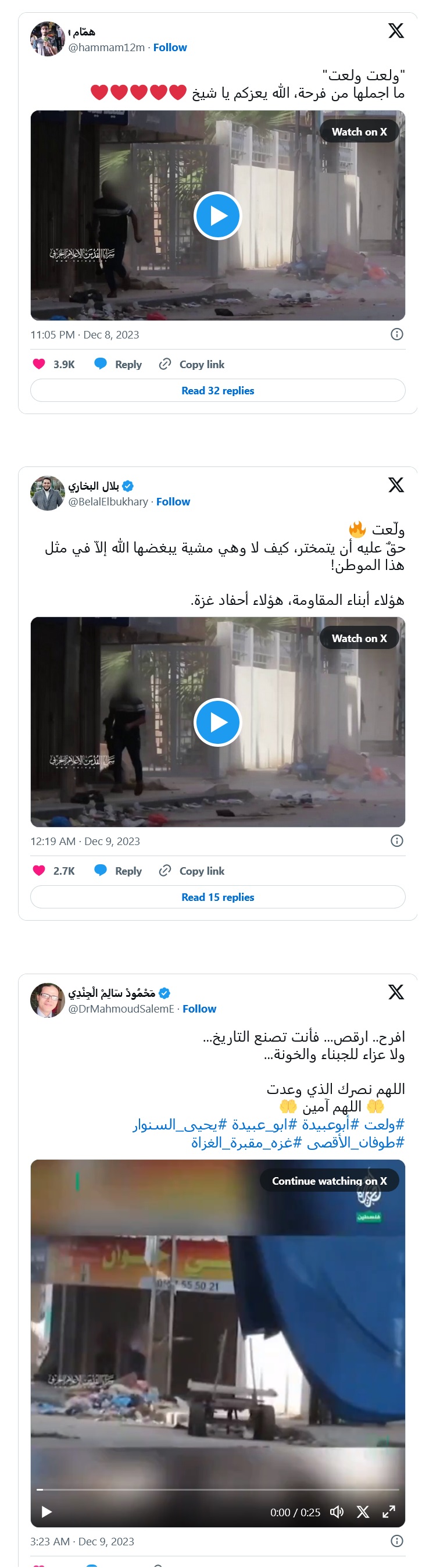Like the tweet with 2.7K likes
422x1568 pixels.
pos(40,871)
